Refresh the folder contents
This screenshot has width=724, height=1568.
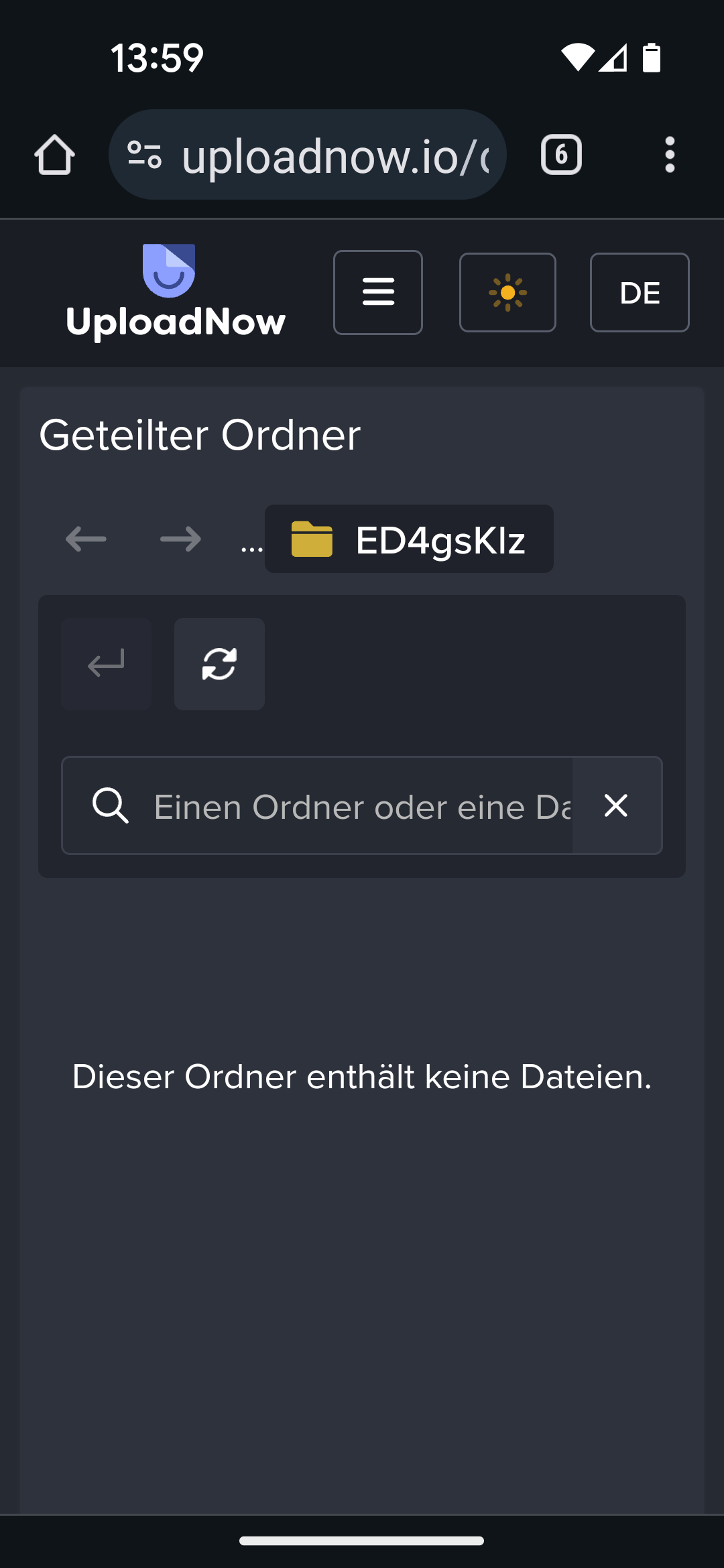(x=219, y=664)
